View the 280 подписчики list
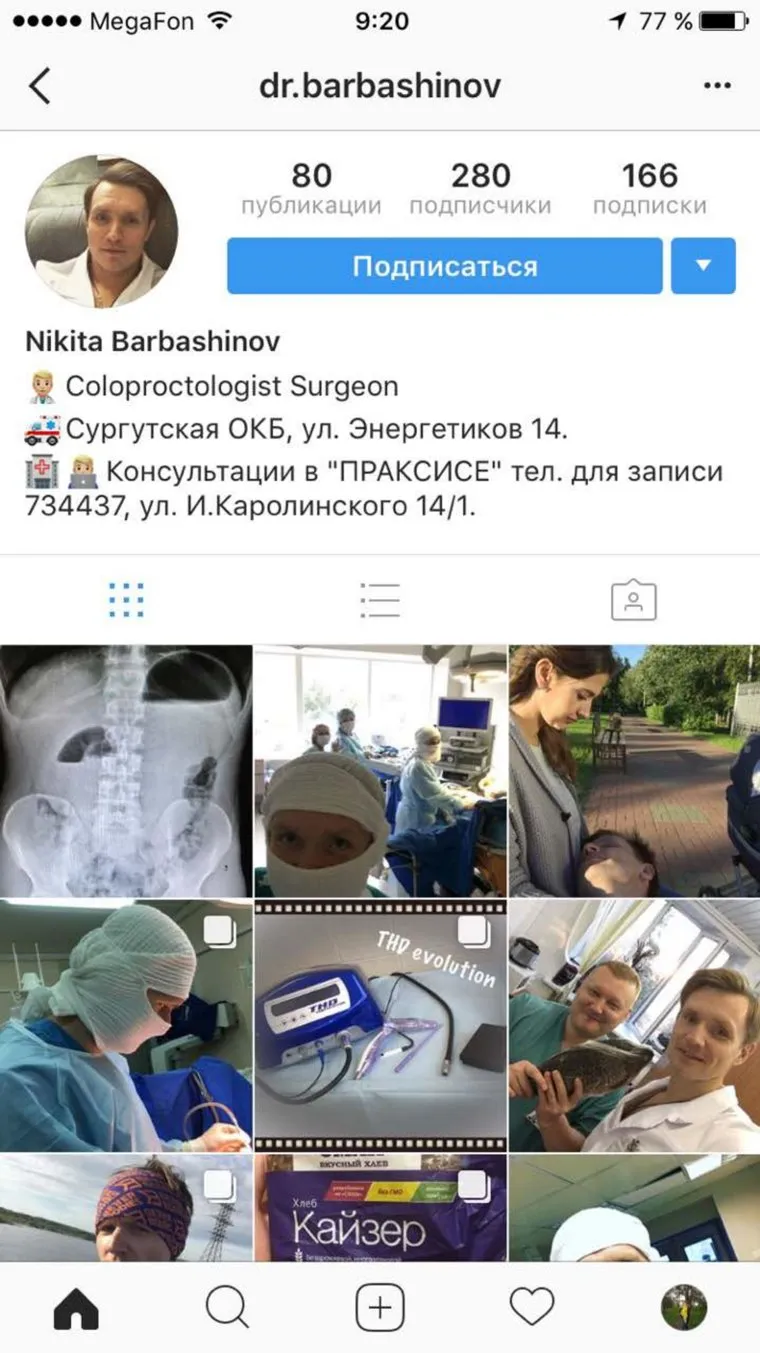760x1353 pixels. (x=480, y=189)
